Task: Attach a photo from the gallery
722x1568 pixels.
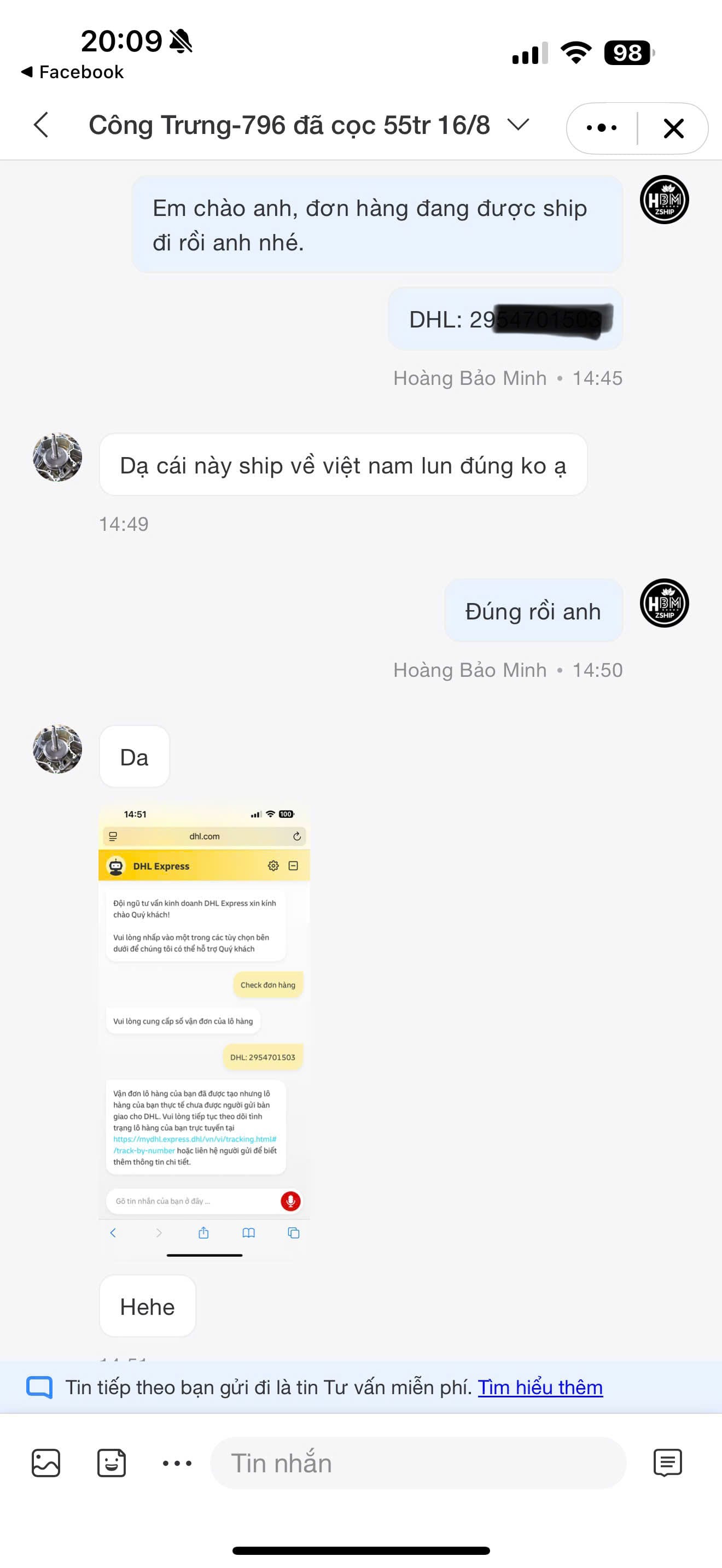Action: [45, 1462]
